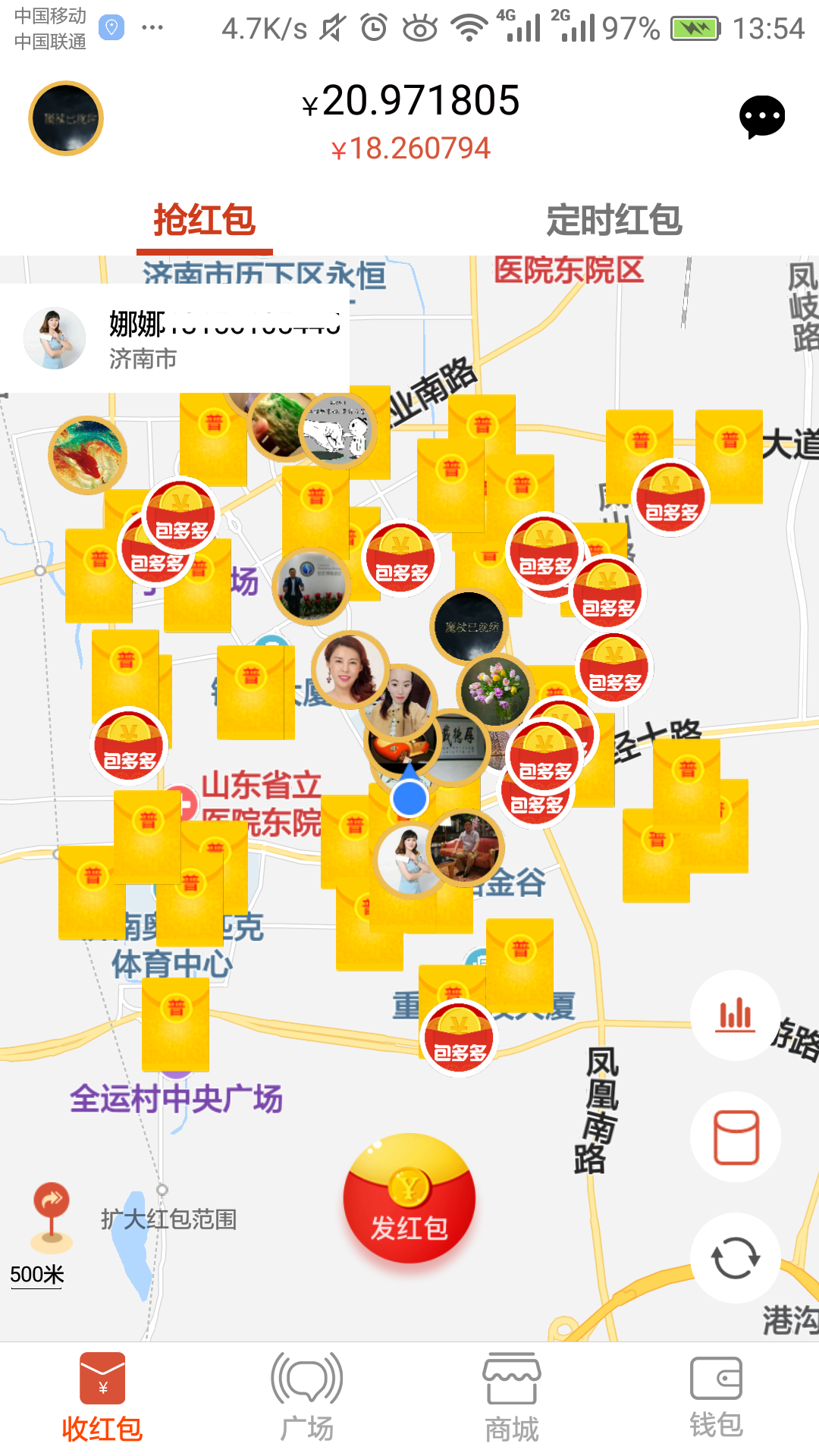
Task: Open the red envelope records icon
Action: point(734,1135)
